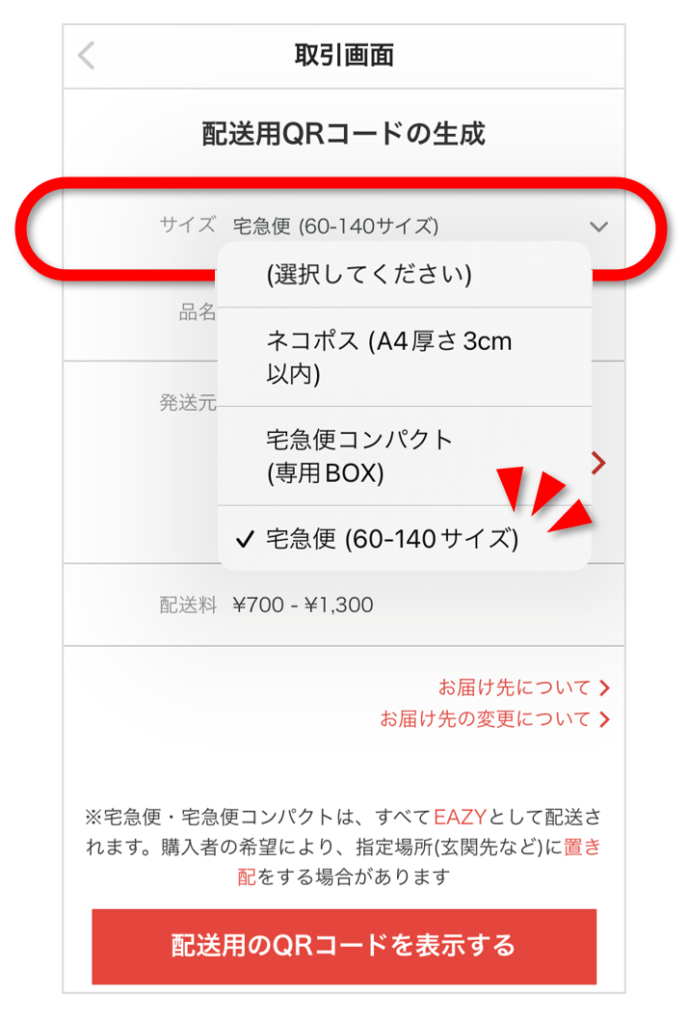Go back from the 取引画面 screen
Viewport: 688px width, 1024px height.
coord(87,56)
